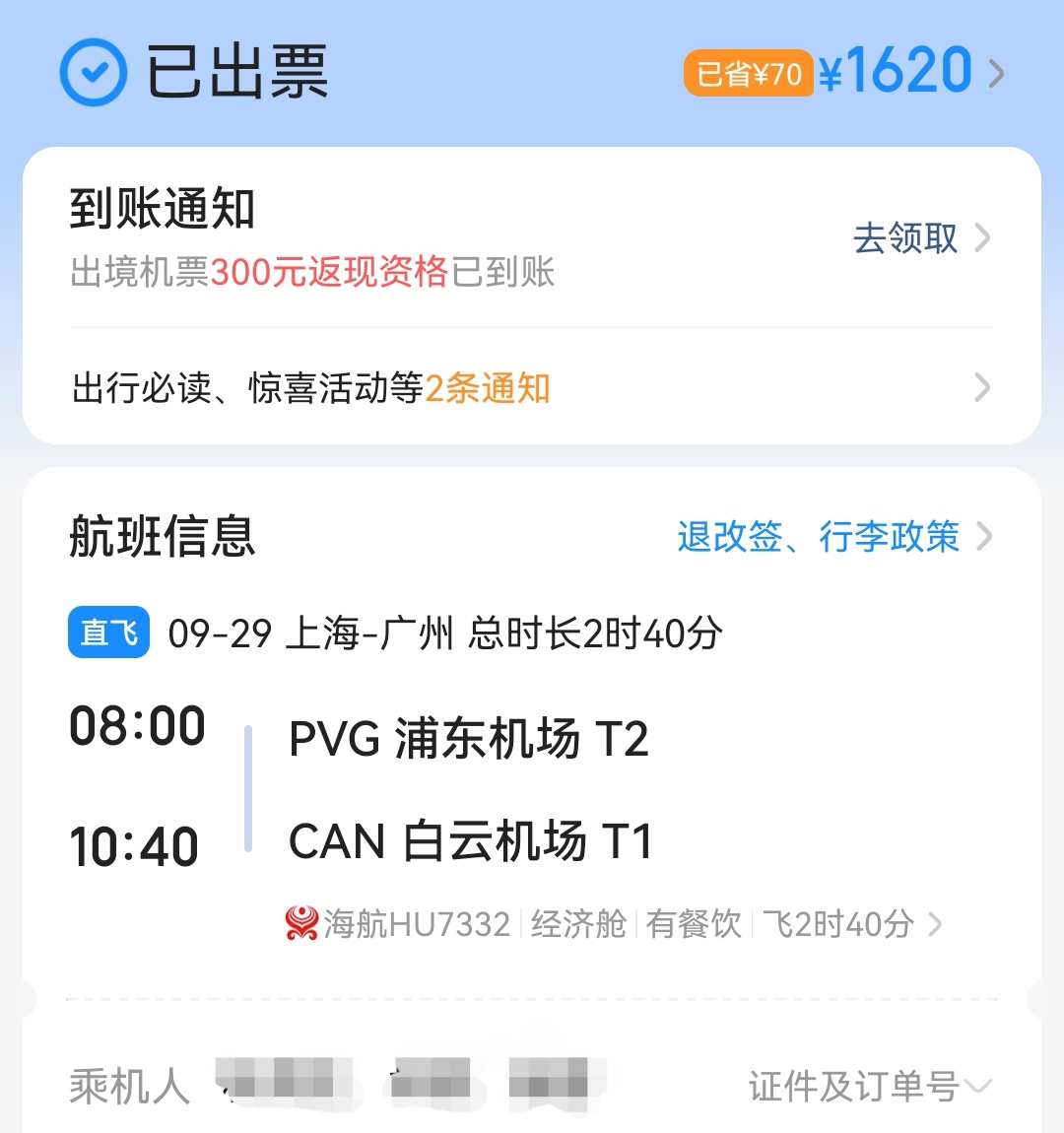Expand the 证件及订单号 order details section
This screenshot has height=1133, width=1064.
click(865, 1084)
